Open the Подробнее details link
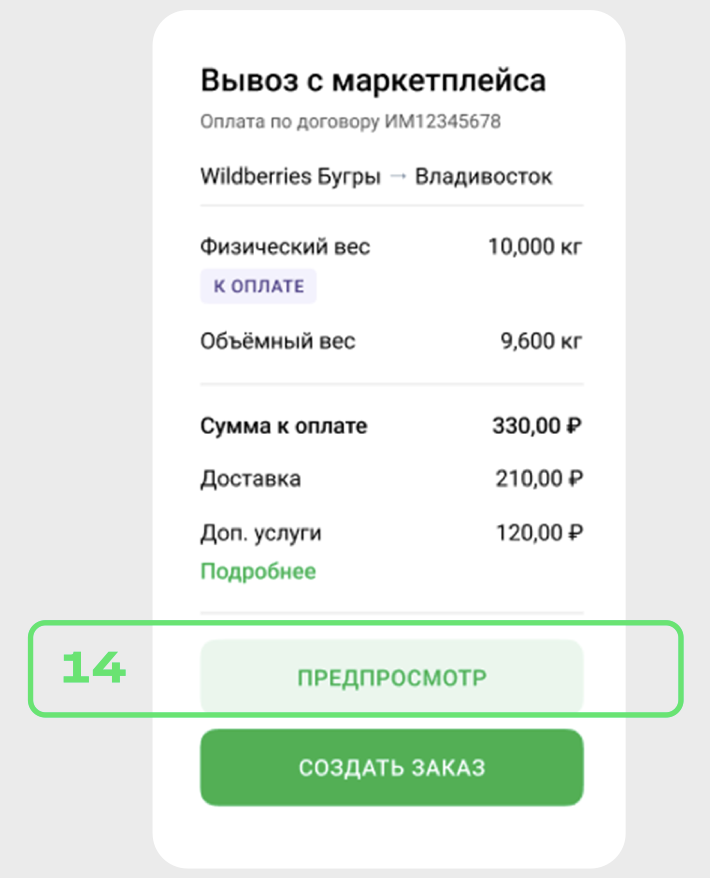 258,572
